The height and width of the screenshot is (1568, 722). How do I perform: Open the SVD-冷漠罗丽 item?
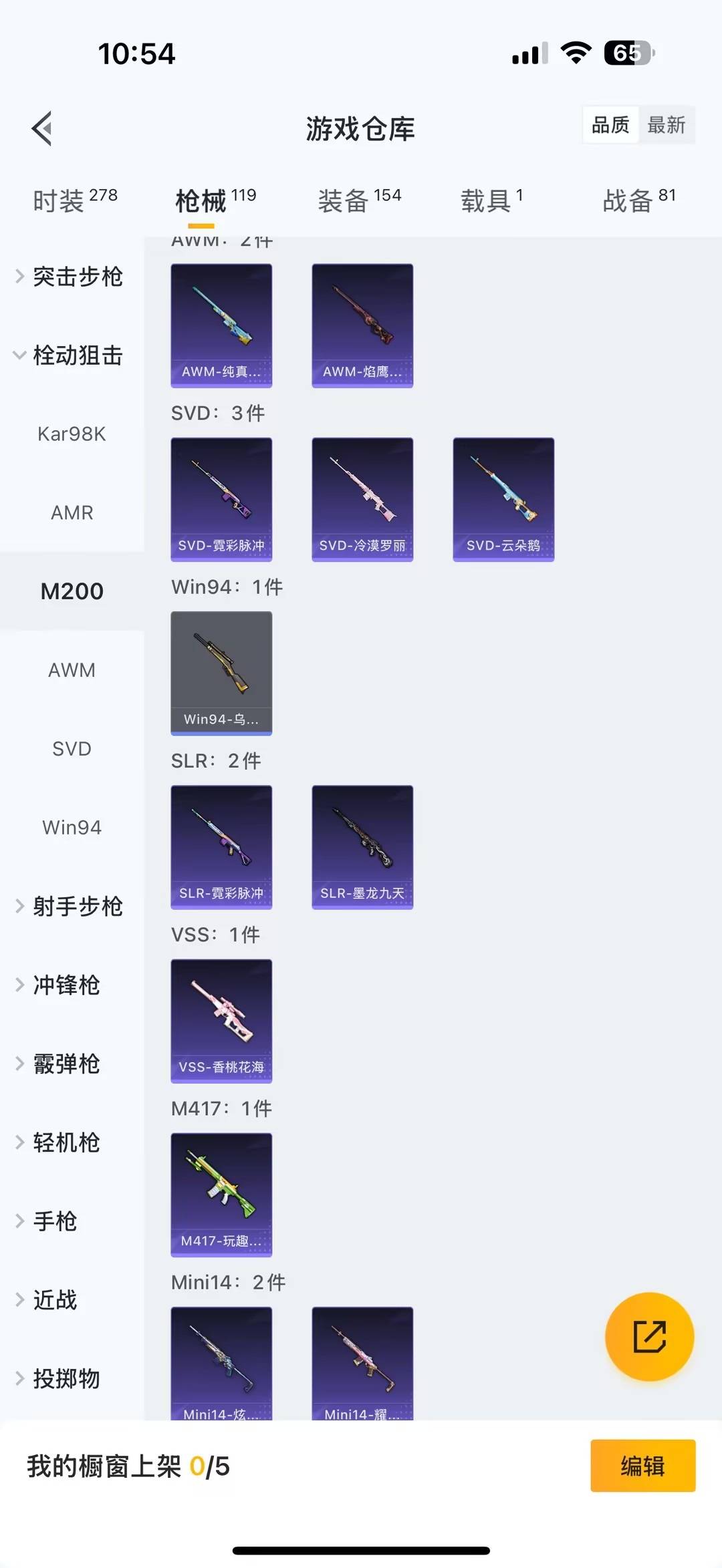(362, 499)
